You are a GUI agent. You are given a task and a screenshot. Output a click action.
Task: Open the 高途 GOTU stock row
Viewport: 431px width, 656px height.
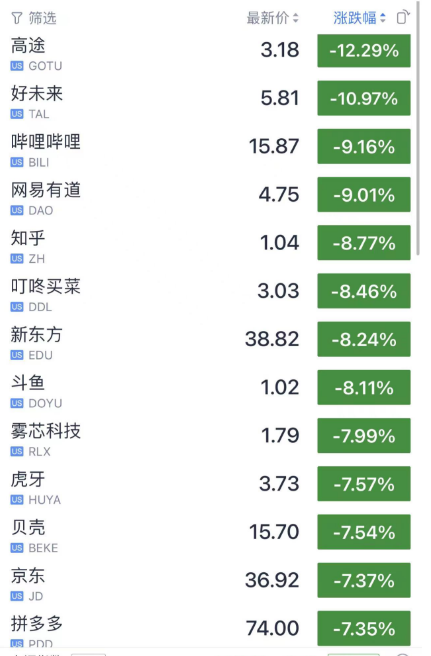pos(210,51)
